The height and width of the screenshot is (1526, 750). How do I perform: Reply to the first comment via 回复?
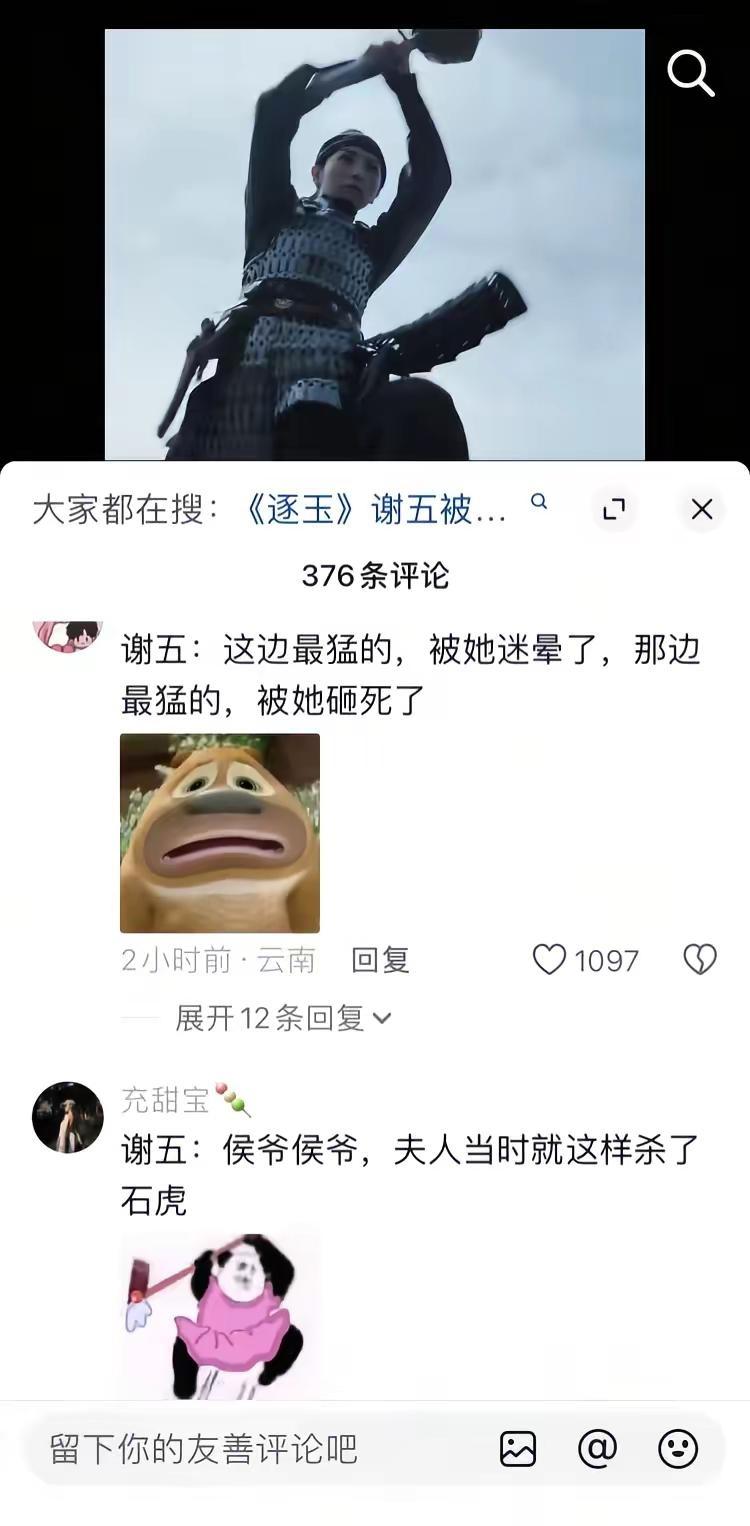coord(379,959)
